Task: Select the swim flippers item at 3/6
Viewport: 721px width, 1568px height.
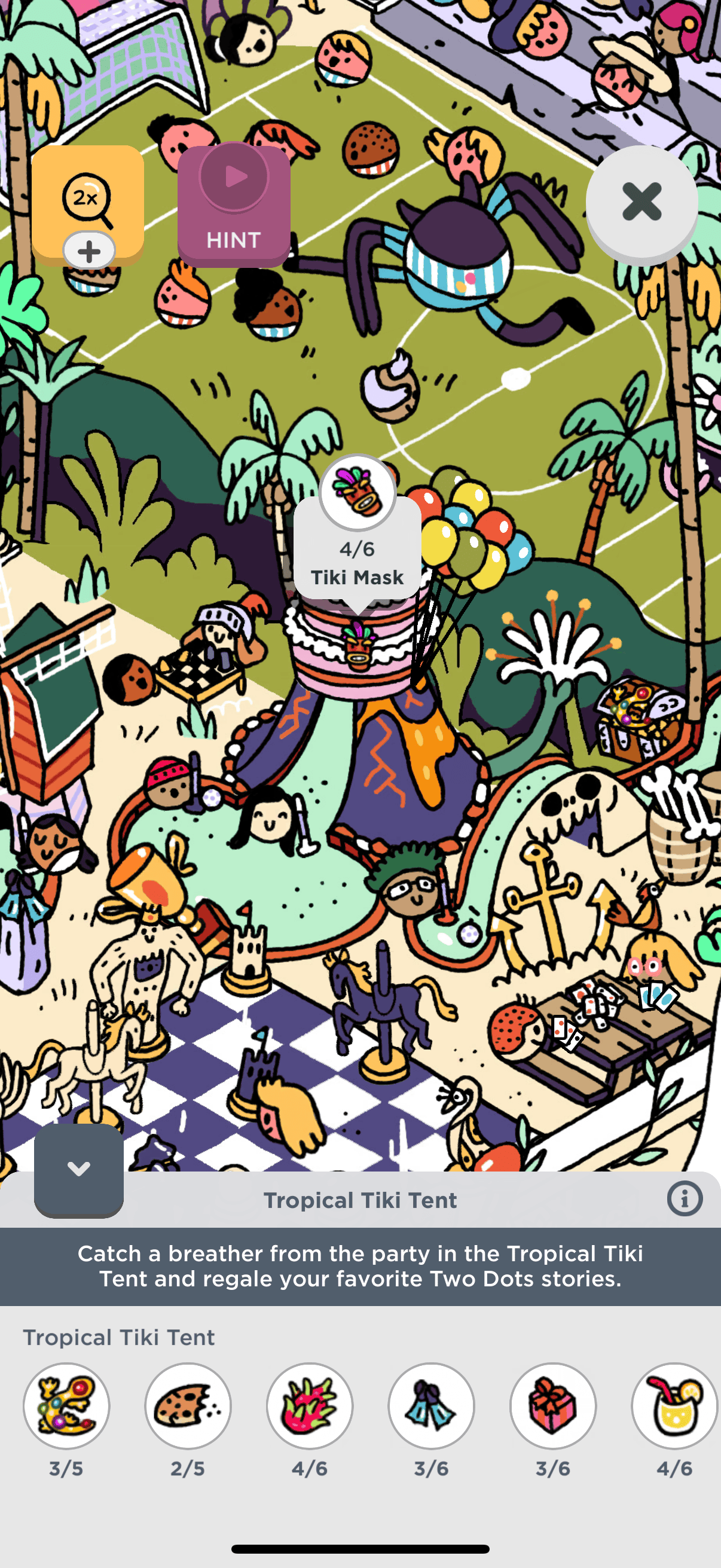Action: pos(432,1405)
